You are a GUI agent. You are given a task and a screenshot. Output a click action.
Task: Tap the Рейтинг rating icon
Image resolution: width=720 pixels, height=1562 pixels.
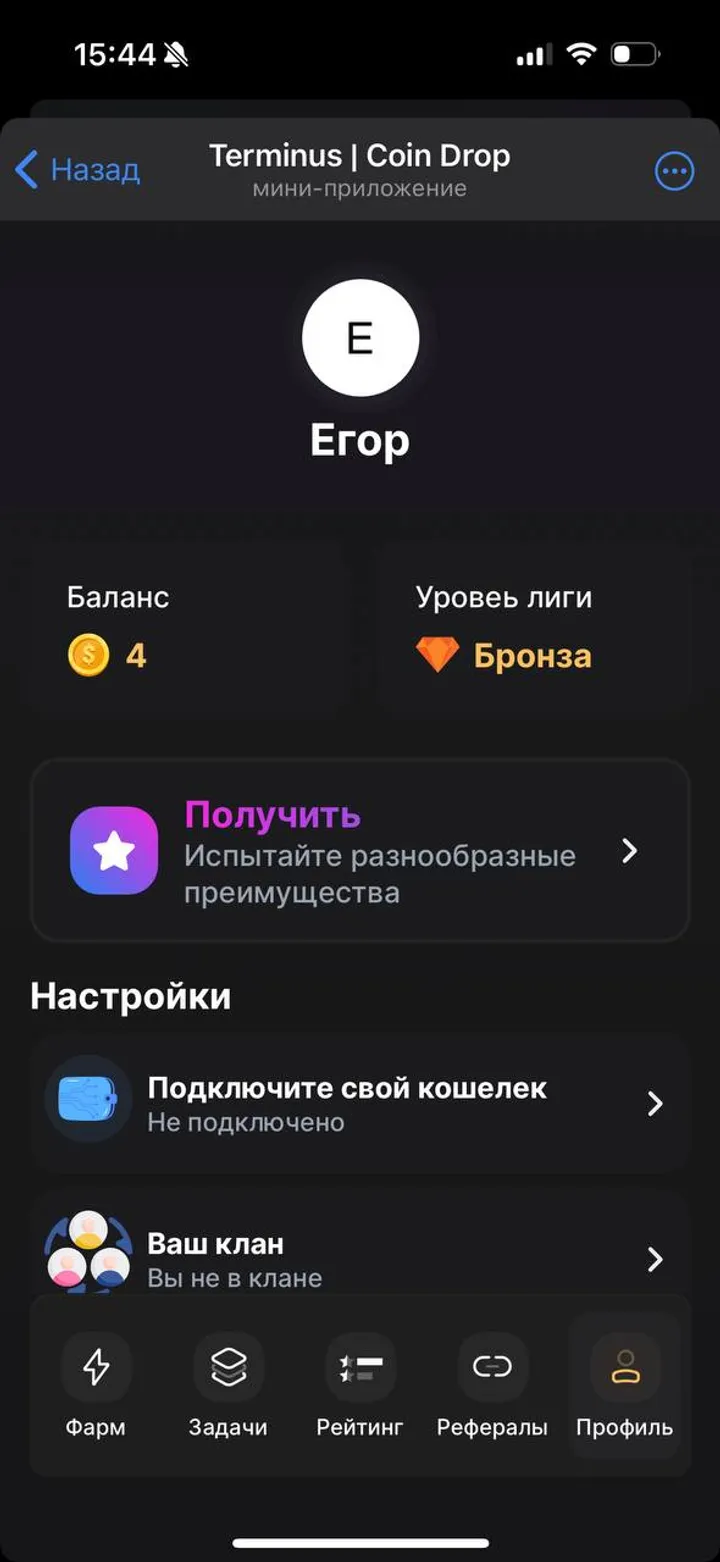click(359, 1366)
